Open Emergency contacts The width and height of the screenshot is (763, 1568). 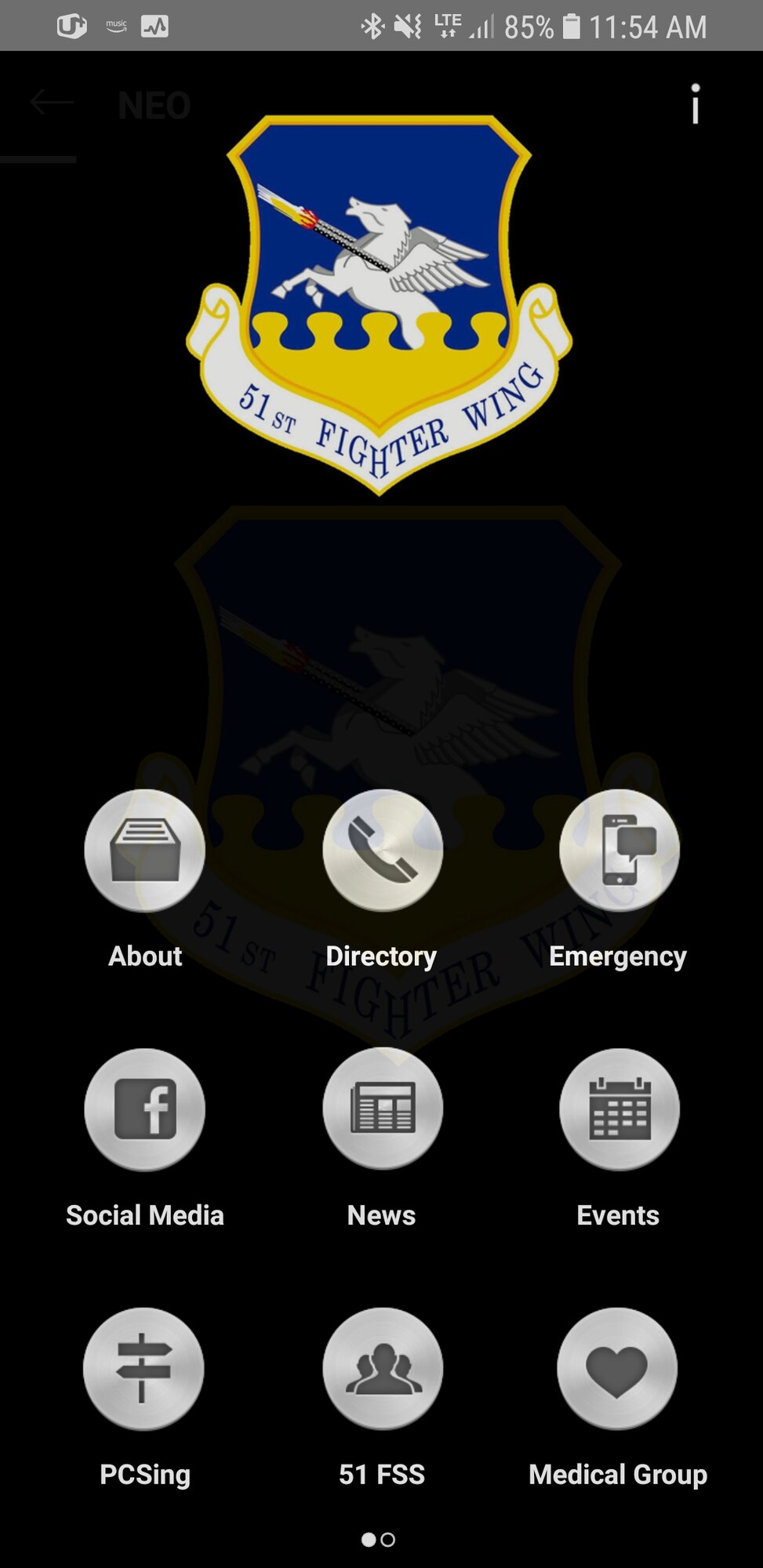pyautogui.click(x=619, y=851)
